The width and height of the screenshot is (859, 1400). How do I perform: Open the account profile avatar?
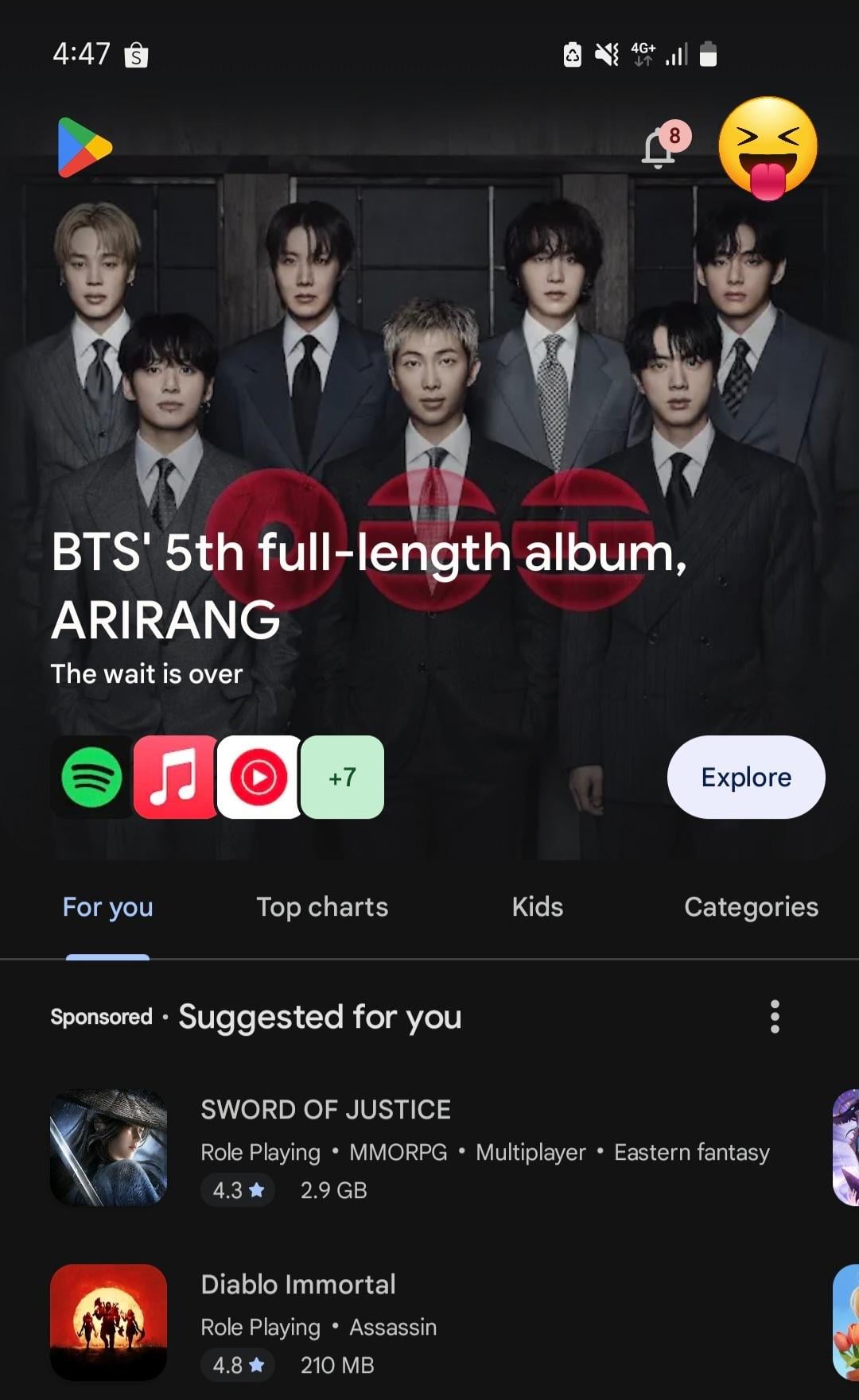pyautogui.click(x=768, y=149)
